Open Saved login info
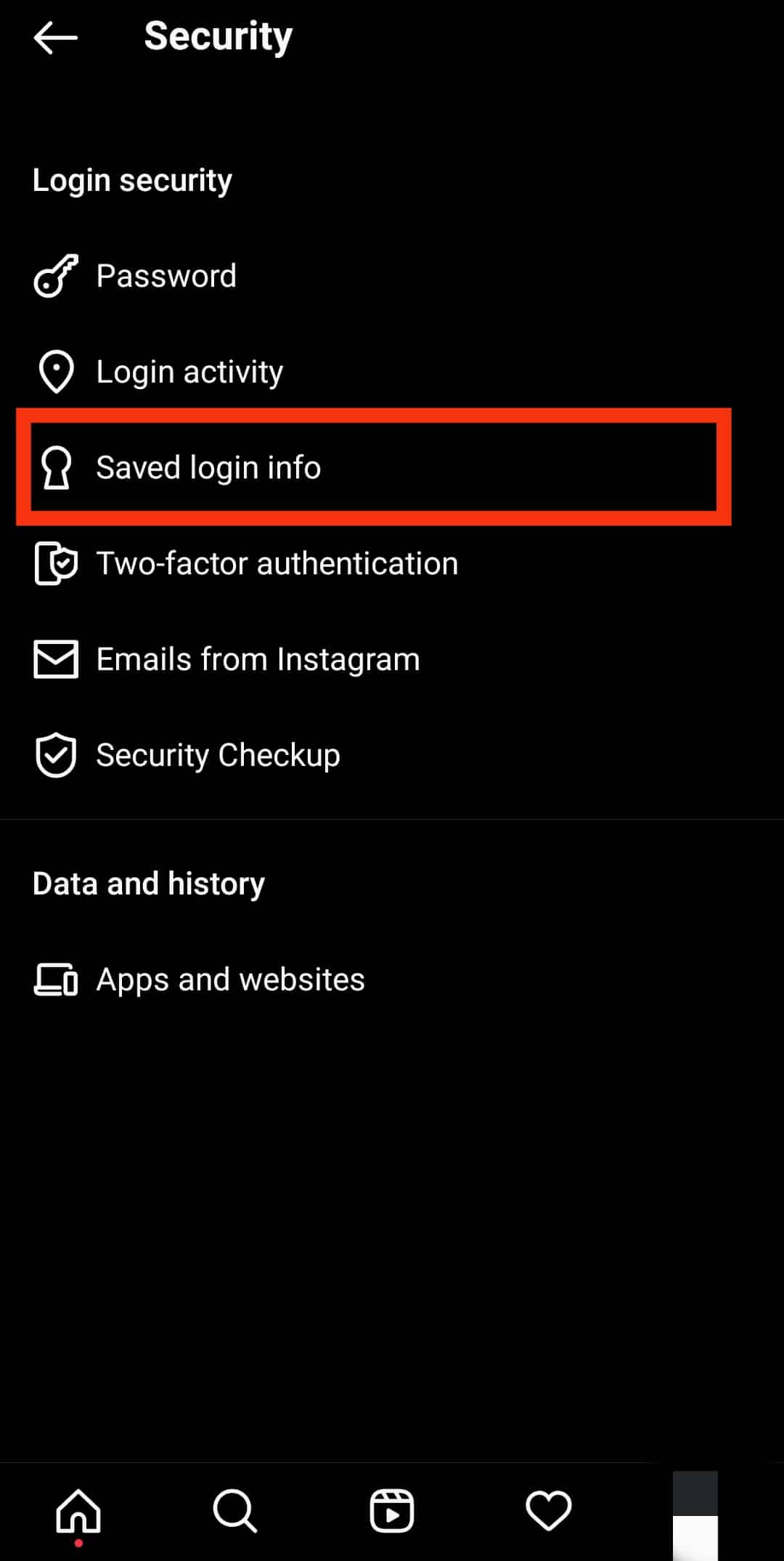Screen dimensions: 784x1561 [x=392, y=468]
